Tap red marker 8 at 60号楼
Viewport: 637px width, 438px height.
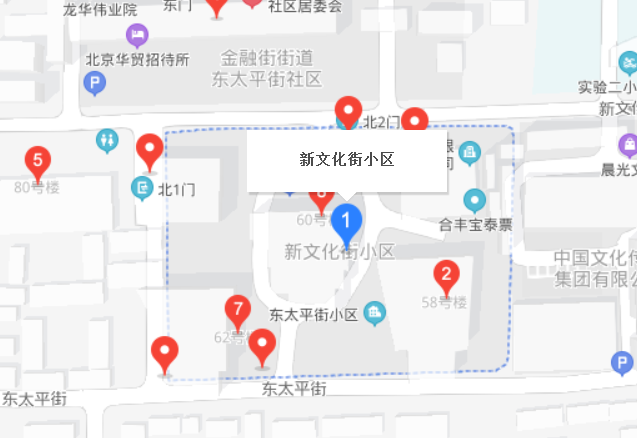point(320,199)
